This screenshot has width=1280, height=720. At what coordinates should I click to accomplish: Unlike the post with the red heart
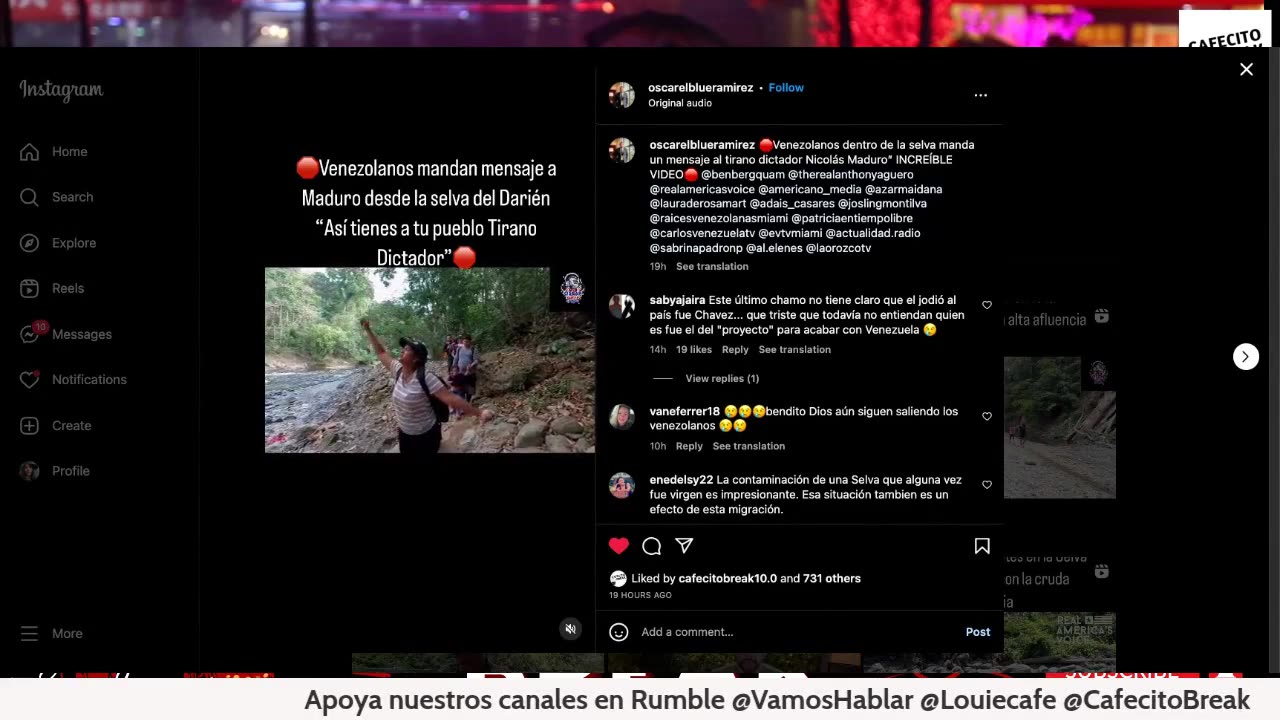(x=619, y=546)
